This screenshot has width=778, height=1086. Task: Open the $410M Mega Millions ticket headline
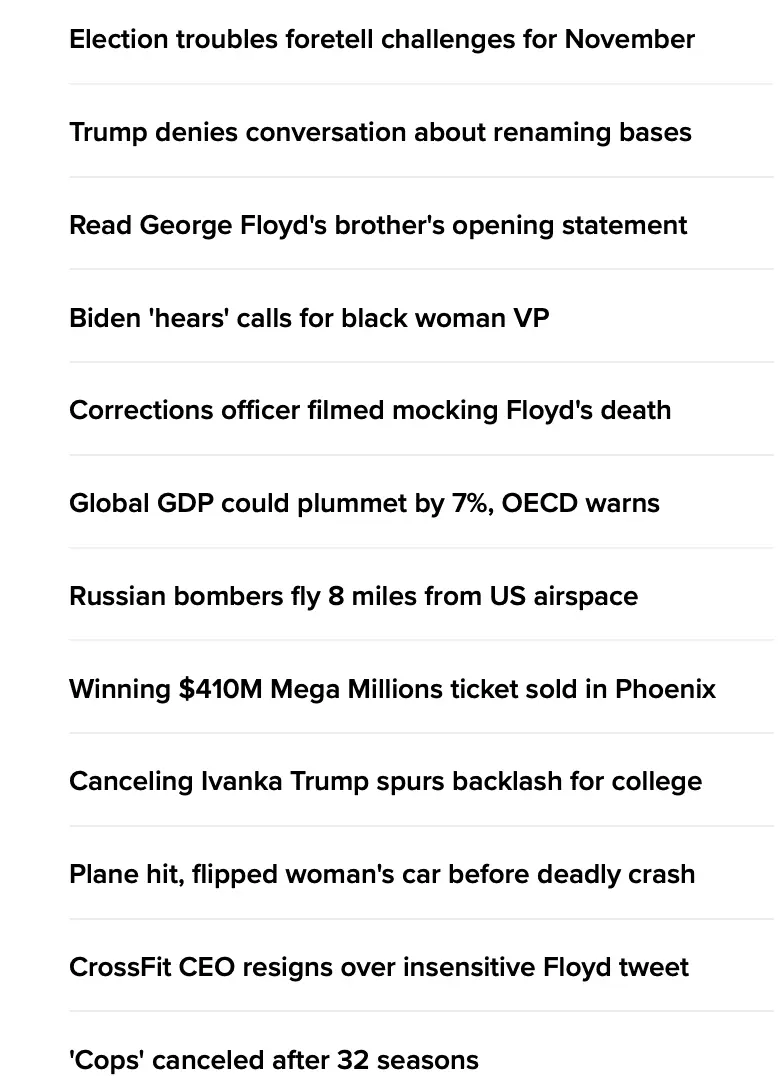392,690
